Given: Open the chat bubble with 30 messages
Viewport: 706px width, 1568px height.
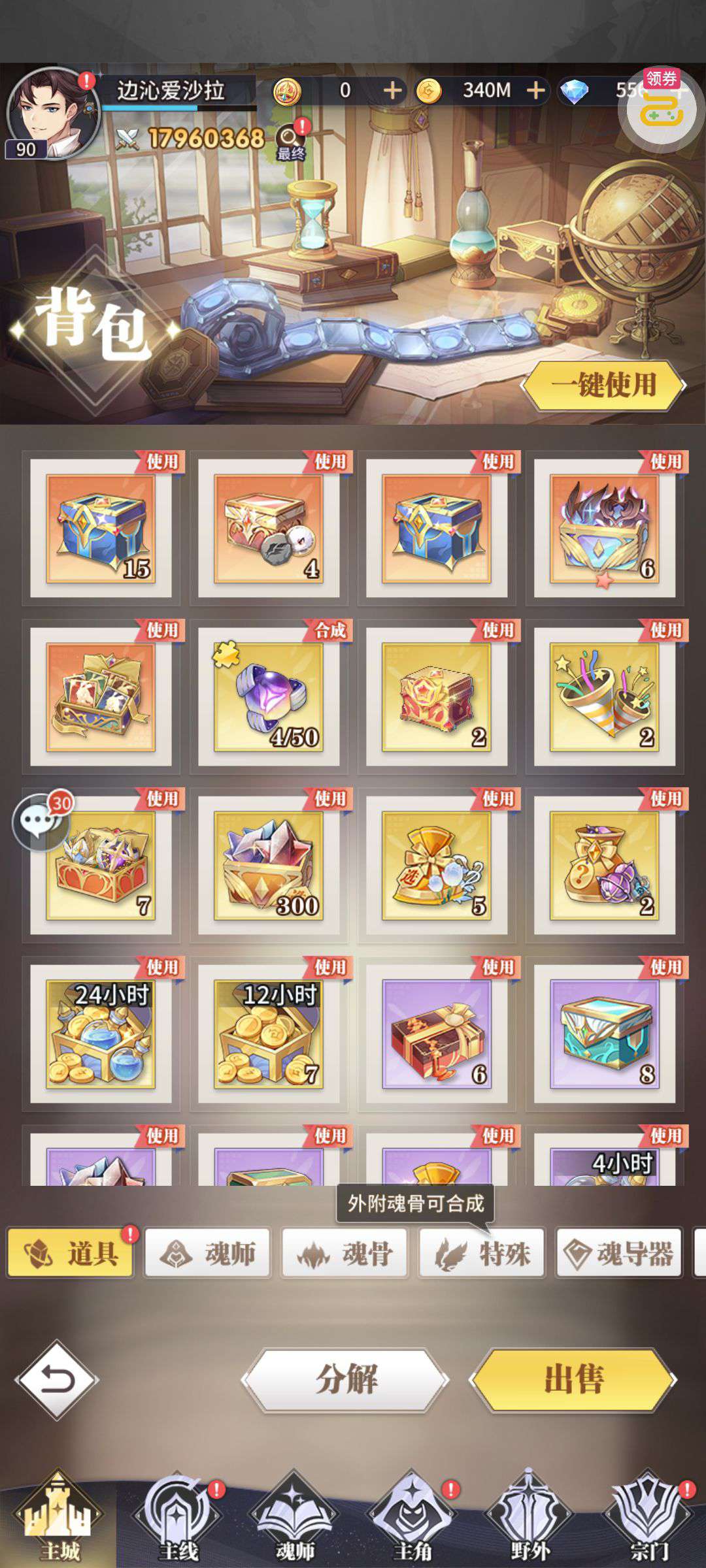Looking at the screenshot, I should 39,822.
